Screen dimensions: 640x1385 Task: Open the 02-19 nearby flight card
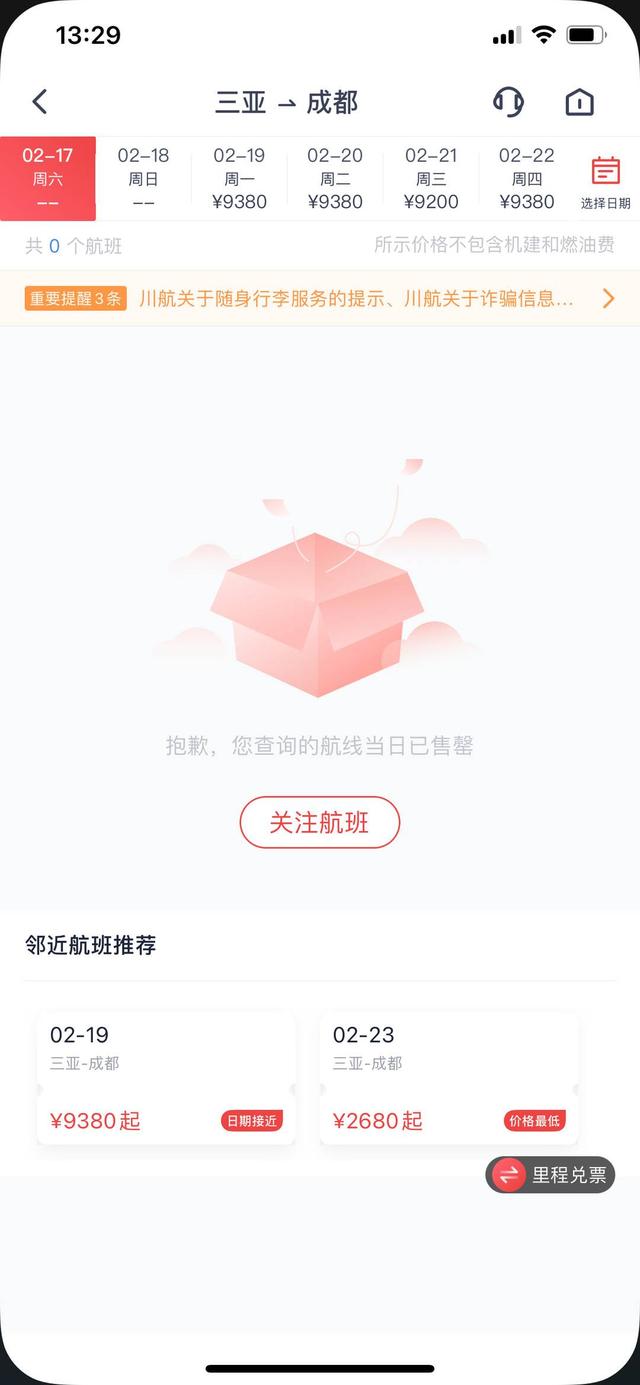tap(166, 1078)
